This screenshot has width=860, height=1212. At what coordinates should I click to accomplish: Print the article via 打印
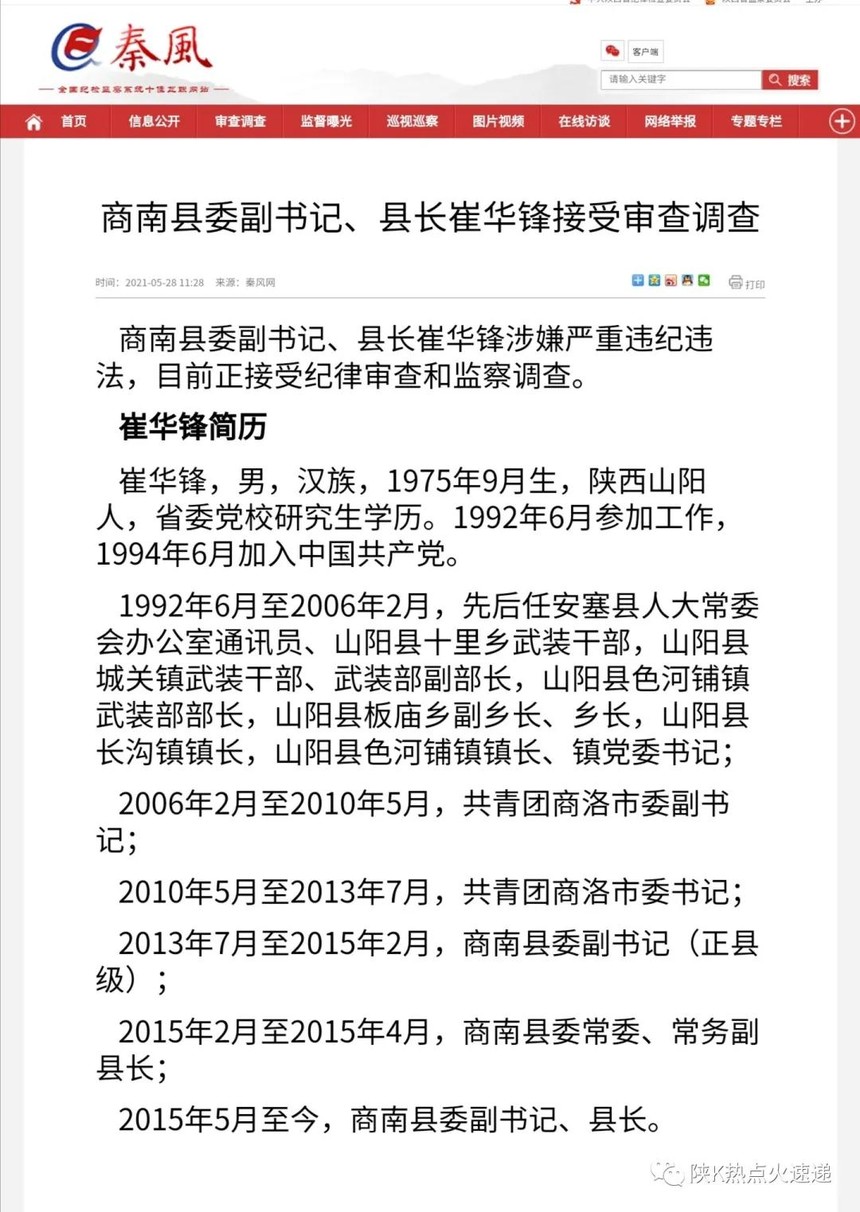748,283
